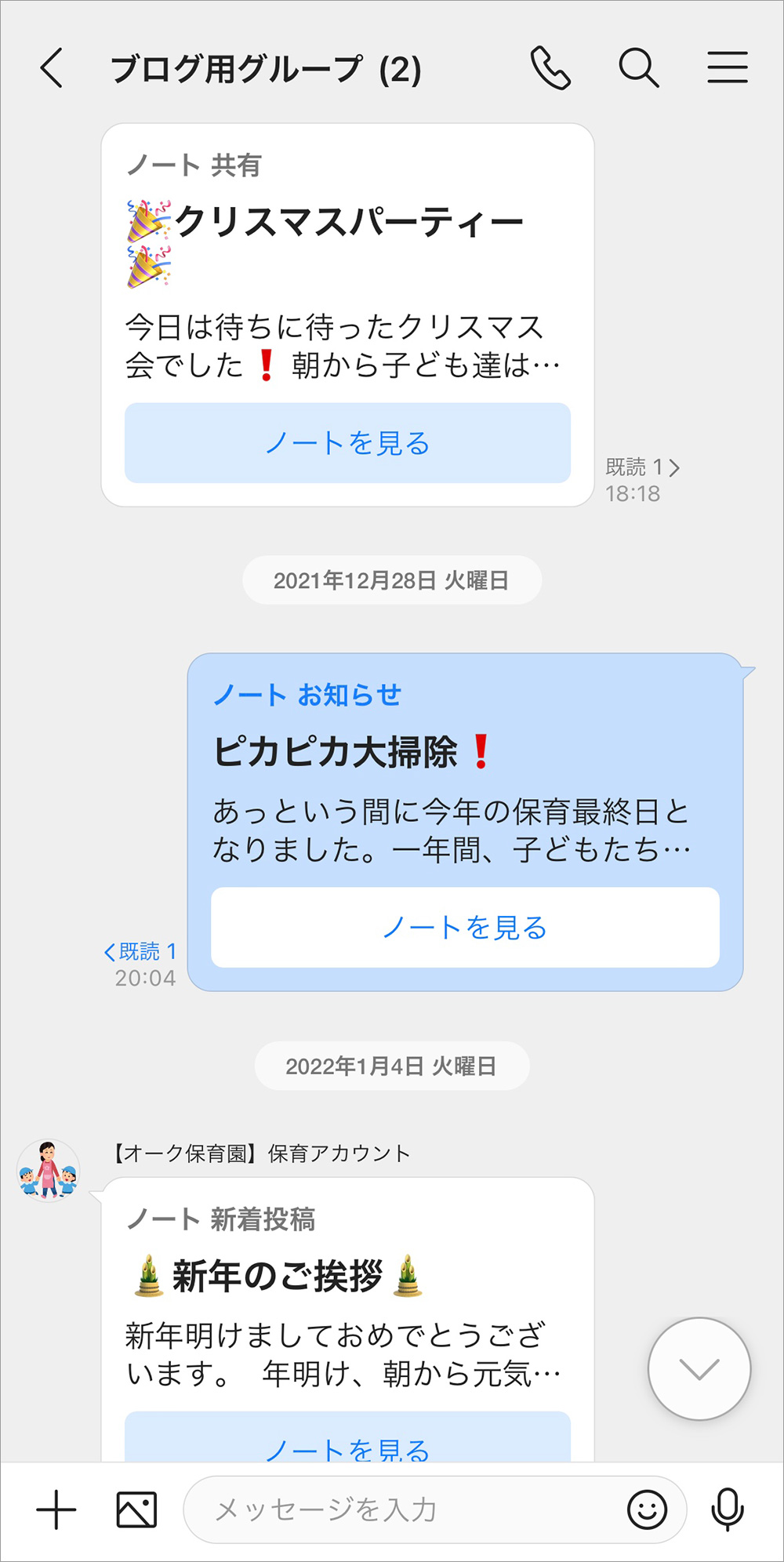This screenshot has width=784, height=1562.
Task: Open the chat hamburger menu
Action: [x=727, y=68]
